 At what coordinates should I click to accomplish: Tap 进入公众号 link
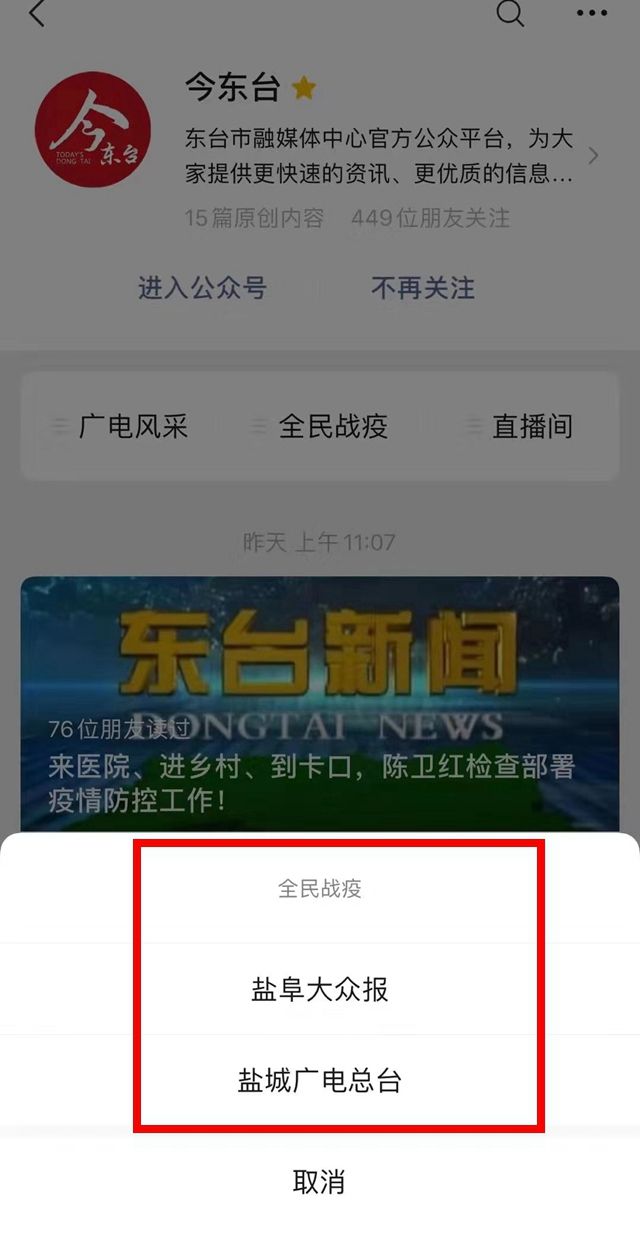click(x=203, y=289)
